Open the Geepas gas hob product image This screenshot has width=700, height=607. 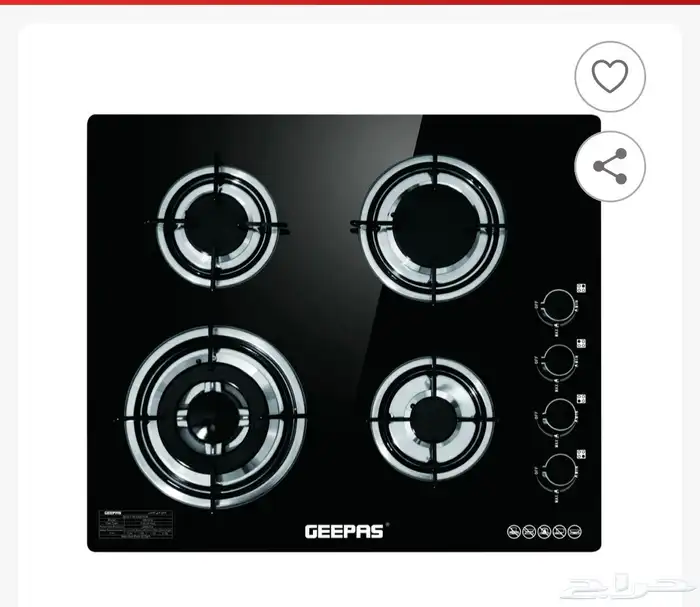[x=343, y=333]
